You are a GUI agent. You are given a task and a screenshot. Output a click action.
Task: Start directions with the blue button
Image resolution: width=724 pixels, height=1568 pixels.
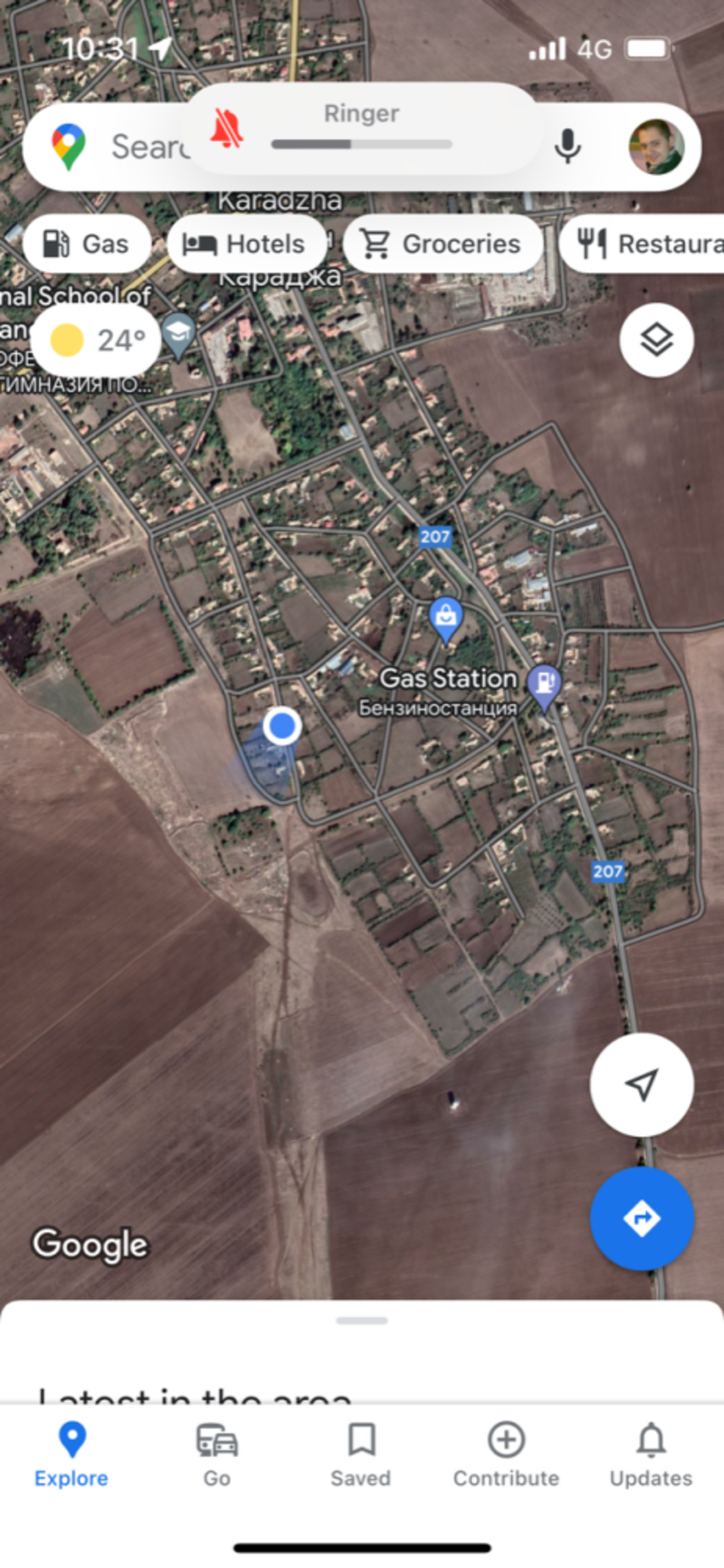(642, 1219)
